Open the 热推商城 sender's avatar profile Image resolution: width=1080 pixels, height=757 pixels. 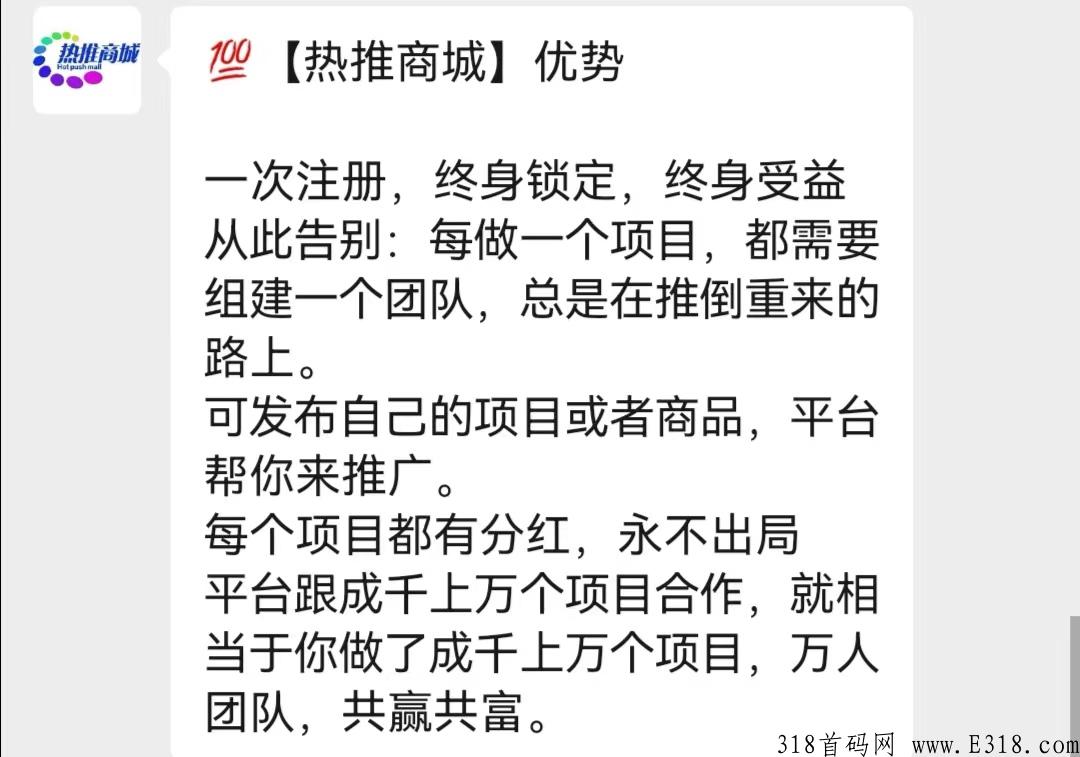pos(87,60)
